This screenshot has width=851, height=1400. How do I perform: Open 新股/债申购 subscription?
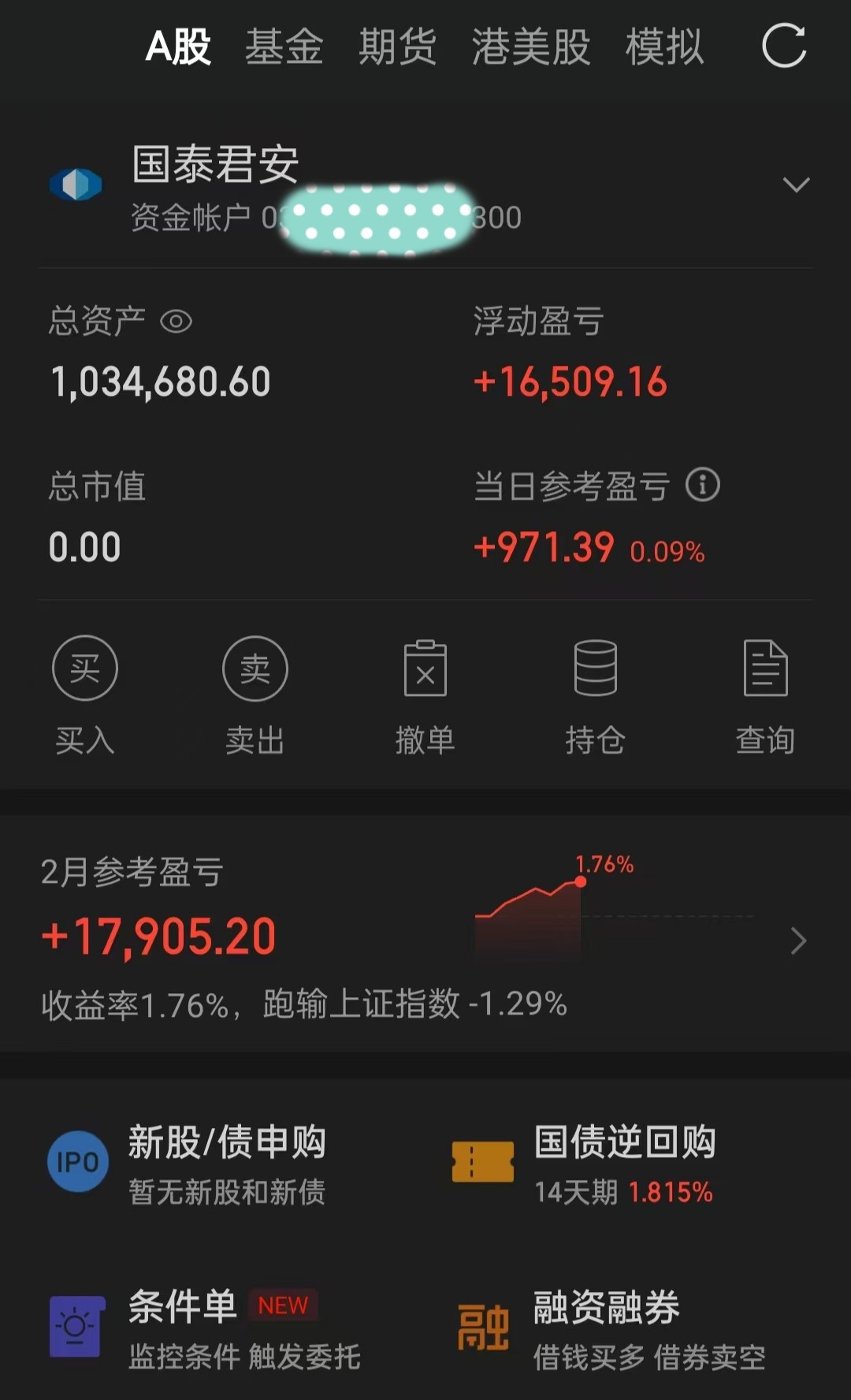click(x=188, y=1164)
